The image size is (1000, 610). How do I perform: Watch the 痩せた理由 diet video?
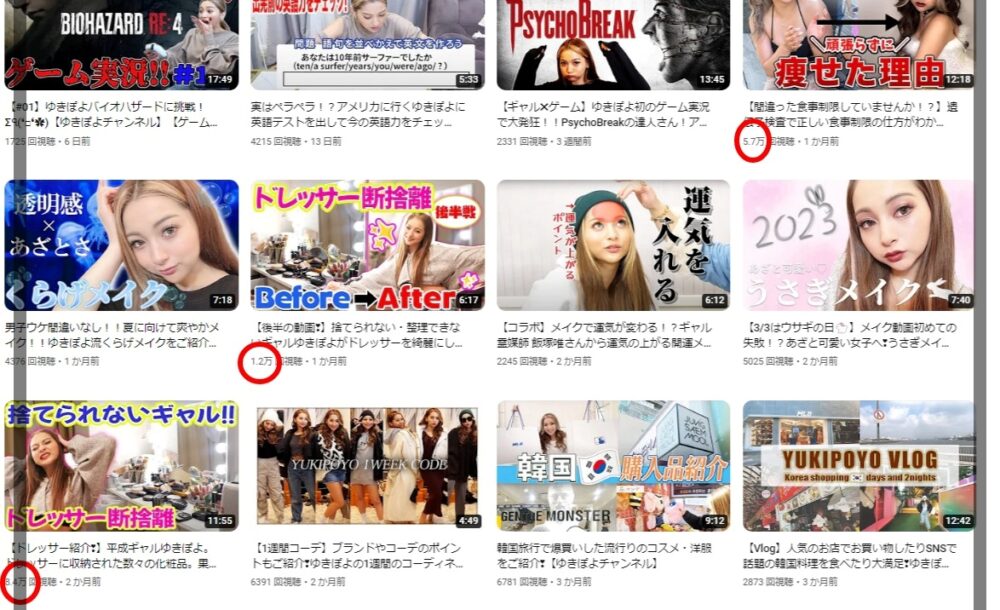tap(859, 45)
